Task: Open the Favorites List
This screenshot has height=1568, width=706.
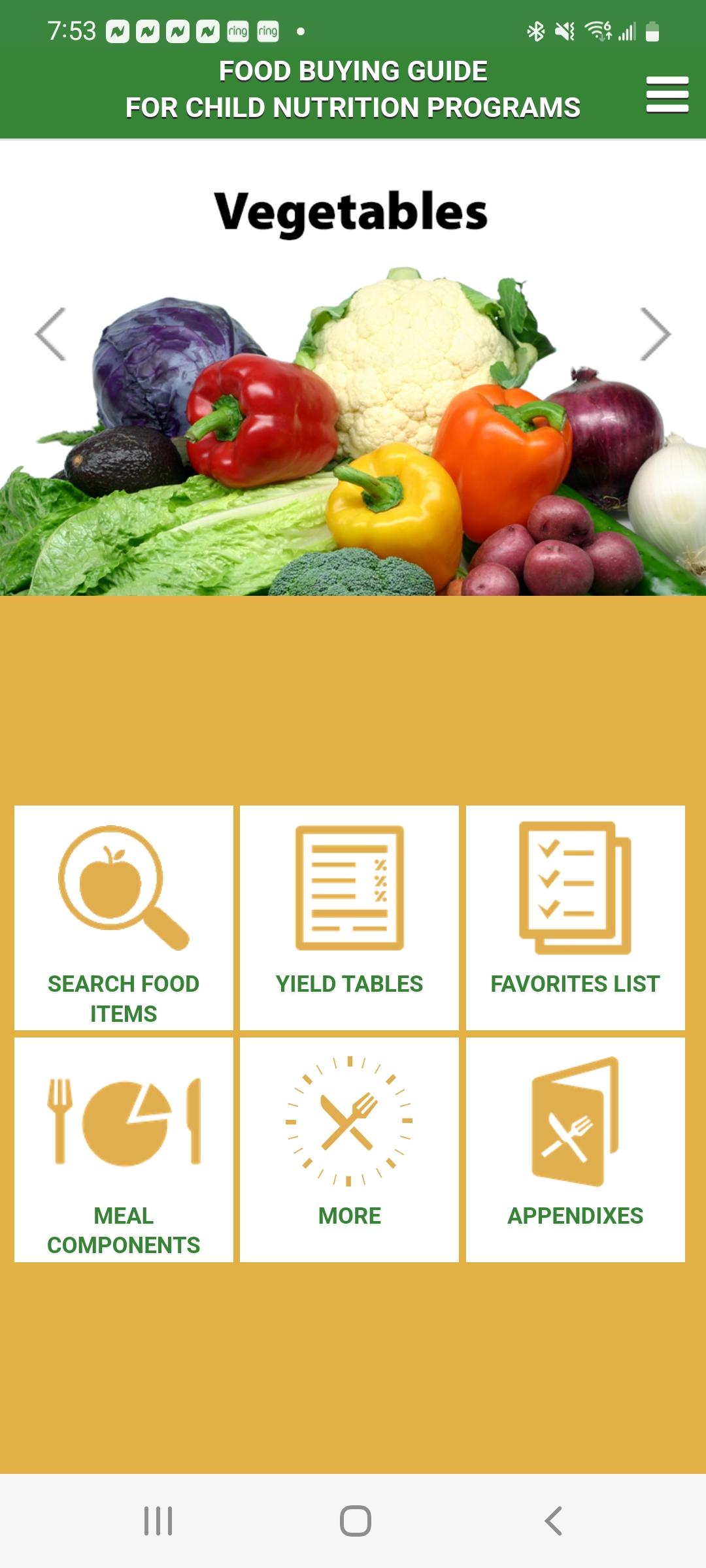Action: (575, 917)
